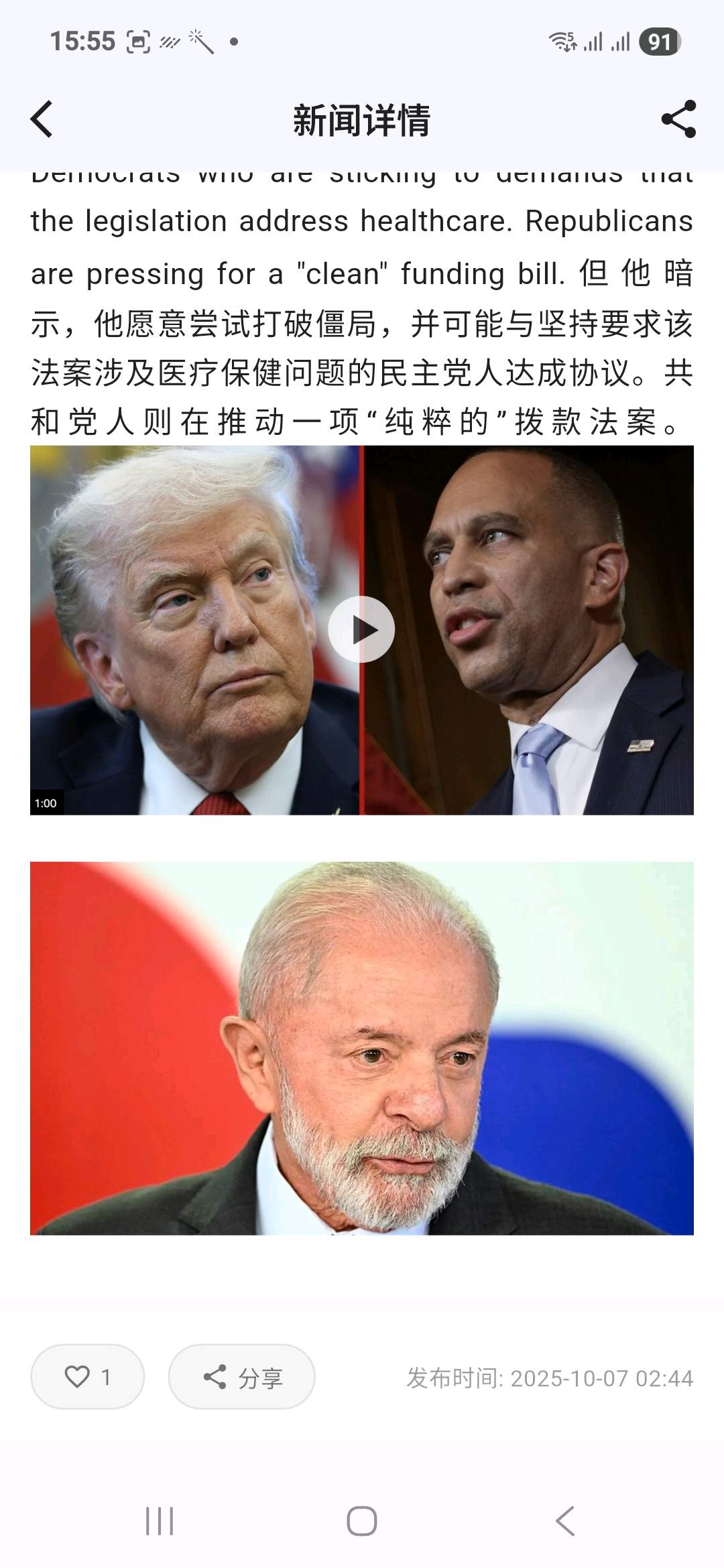Screen dimensions: 724x1568
Task: Tap the battery indicator showing 91
Action: click(659, 42)
